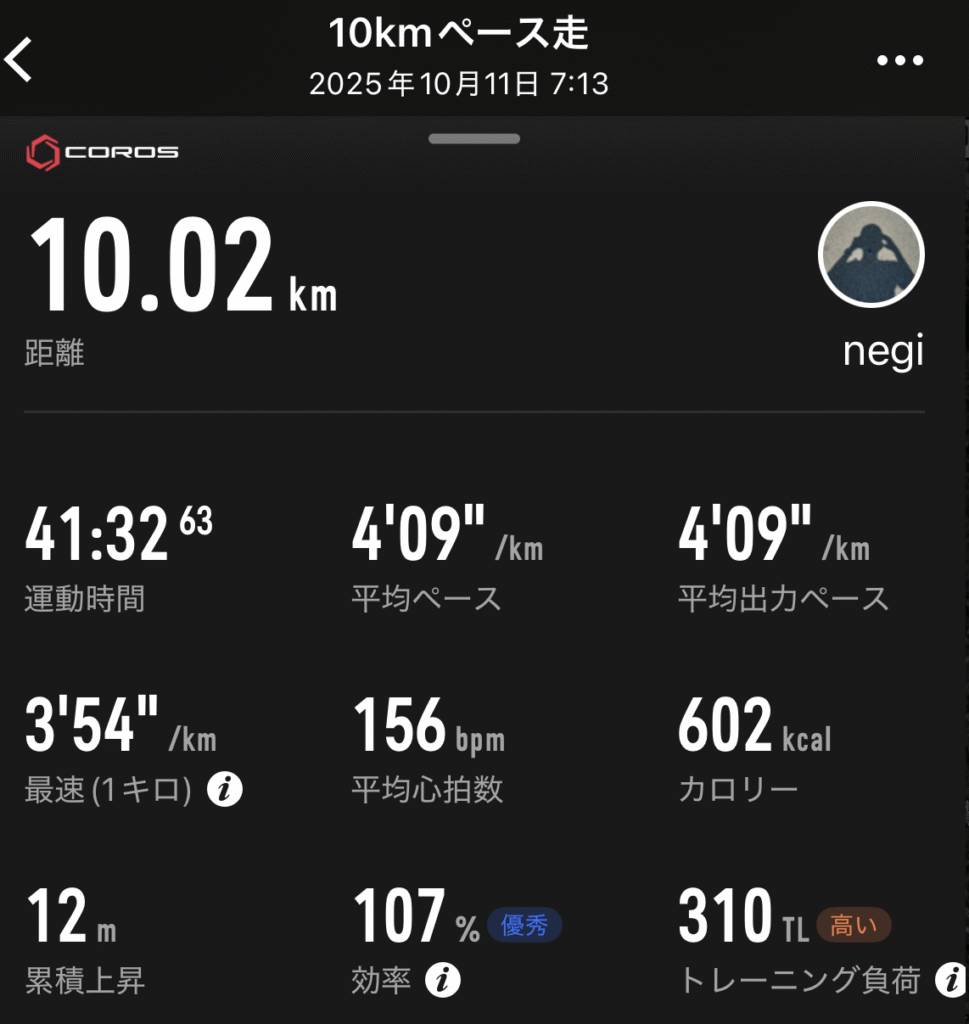Image resolution: width=969 pixels, height=1024 pixels.
Task: Show info about トレーニング負荷
Action: tap(949, 981)
